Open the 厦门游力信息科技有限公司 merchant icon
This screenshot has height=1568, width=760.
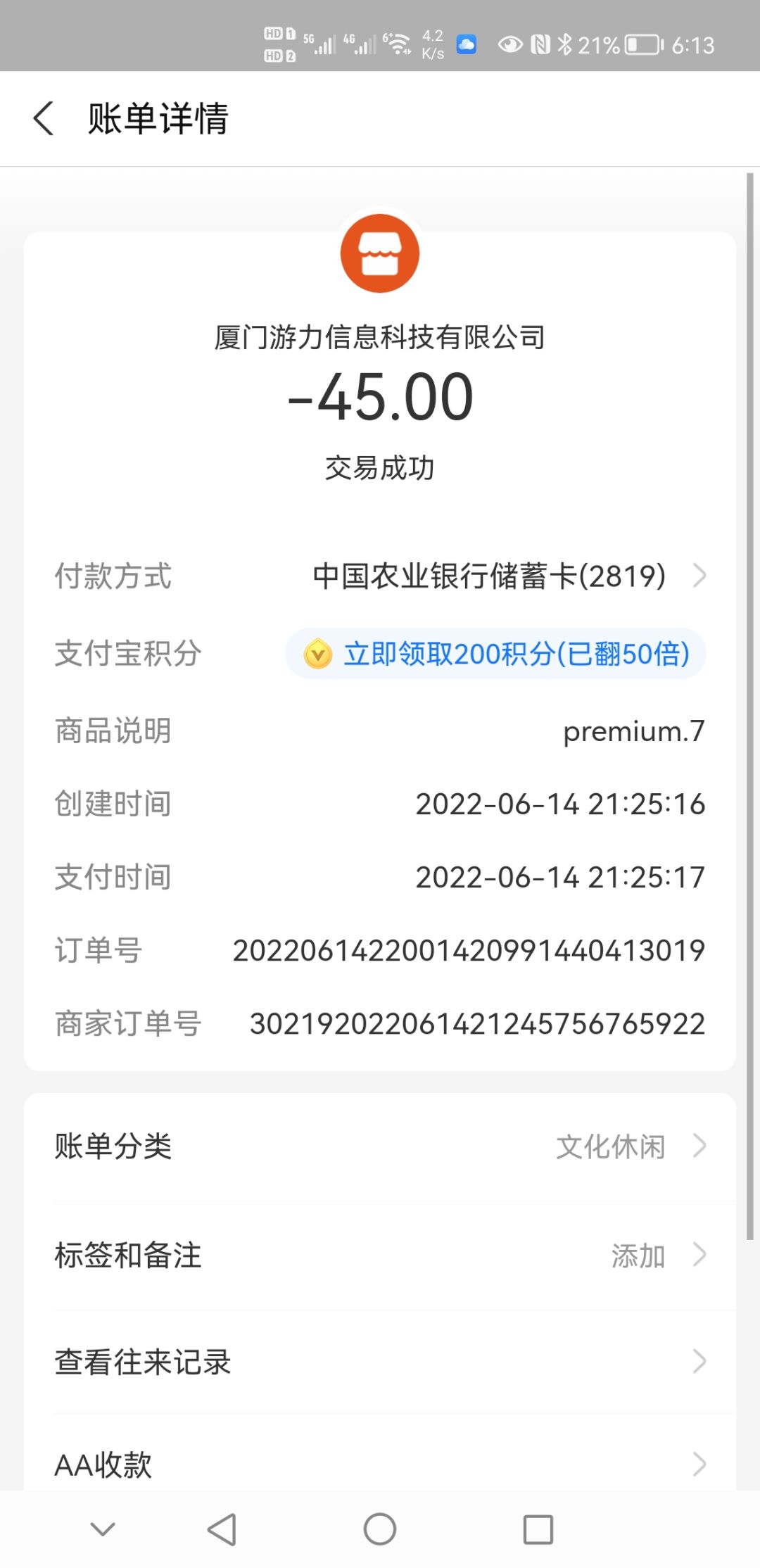380,253
